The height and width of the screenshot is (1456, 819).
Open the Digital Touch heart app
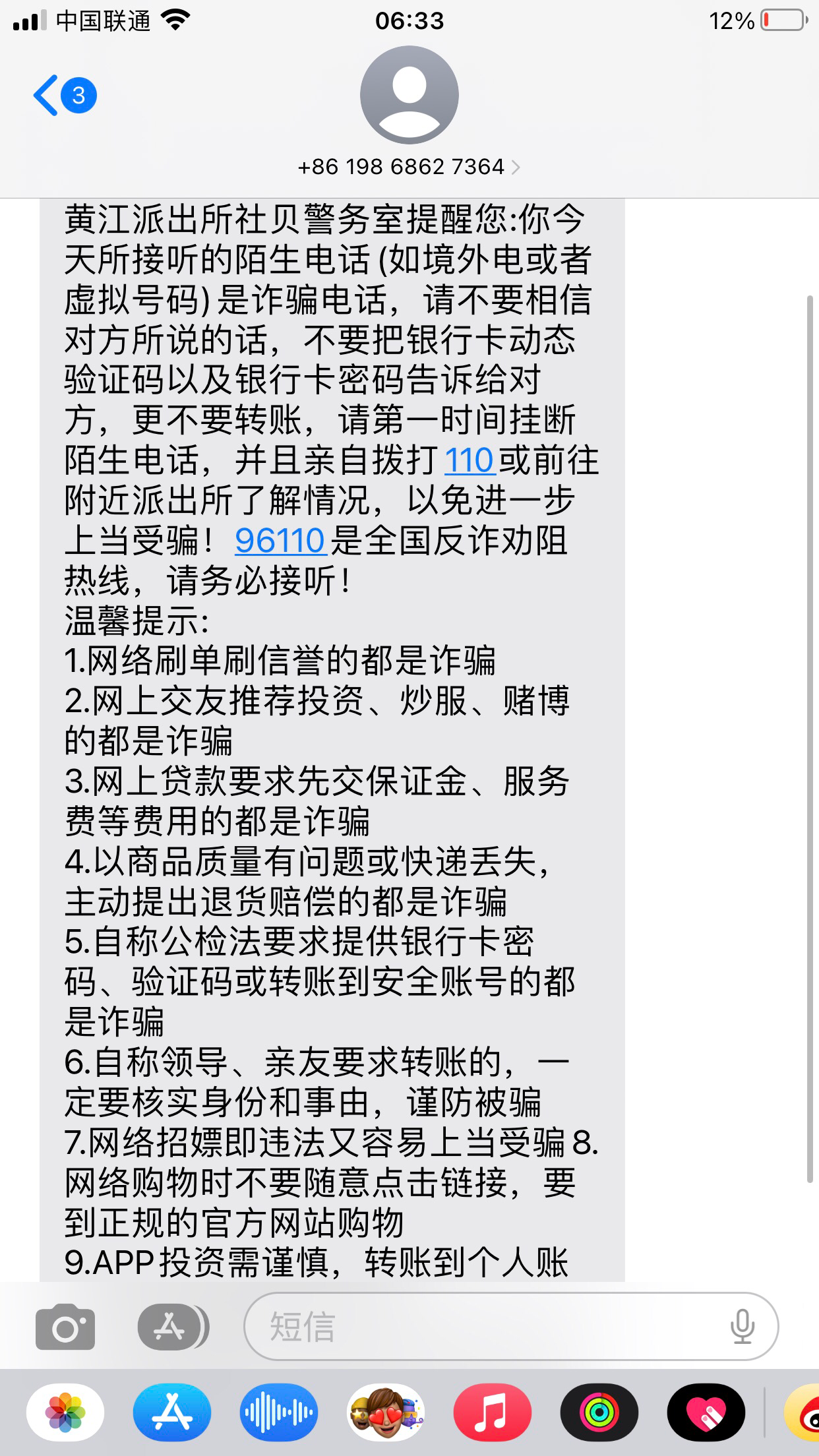tap(706, 1412)
